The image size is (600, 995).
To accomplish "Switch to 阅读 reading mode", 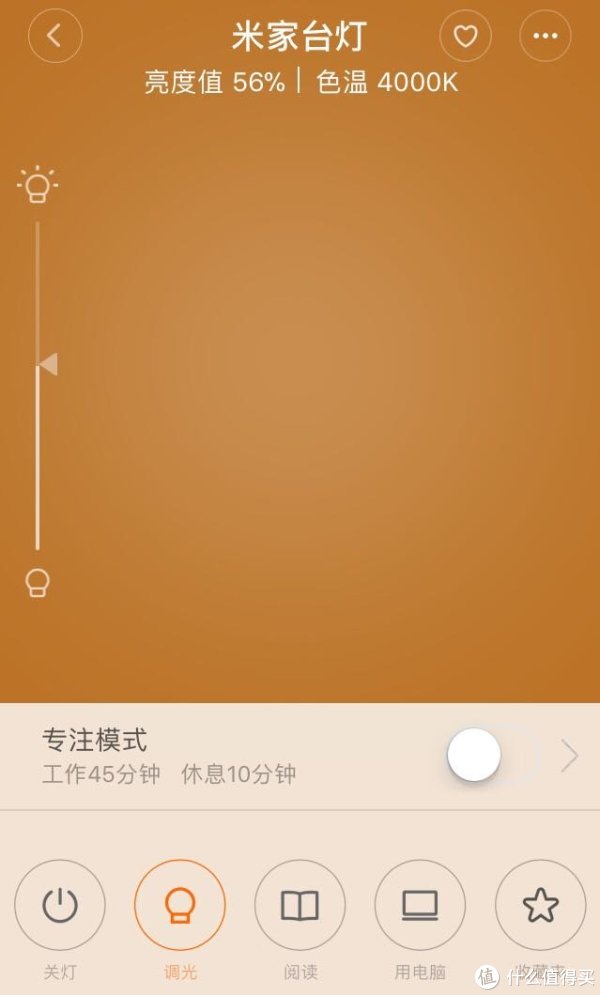I will (300, 906).
